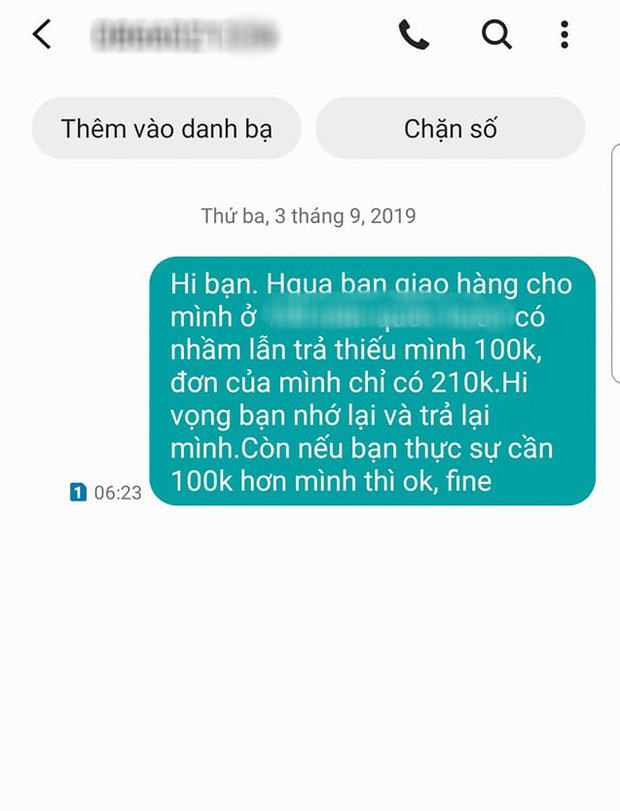The width and height of the screenshot is (620, 811).
Task: Block the sender with Chặn số
Action: tap(450, 128)
